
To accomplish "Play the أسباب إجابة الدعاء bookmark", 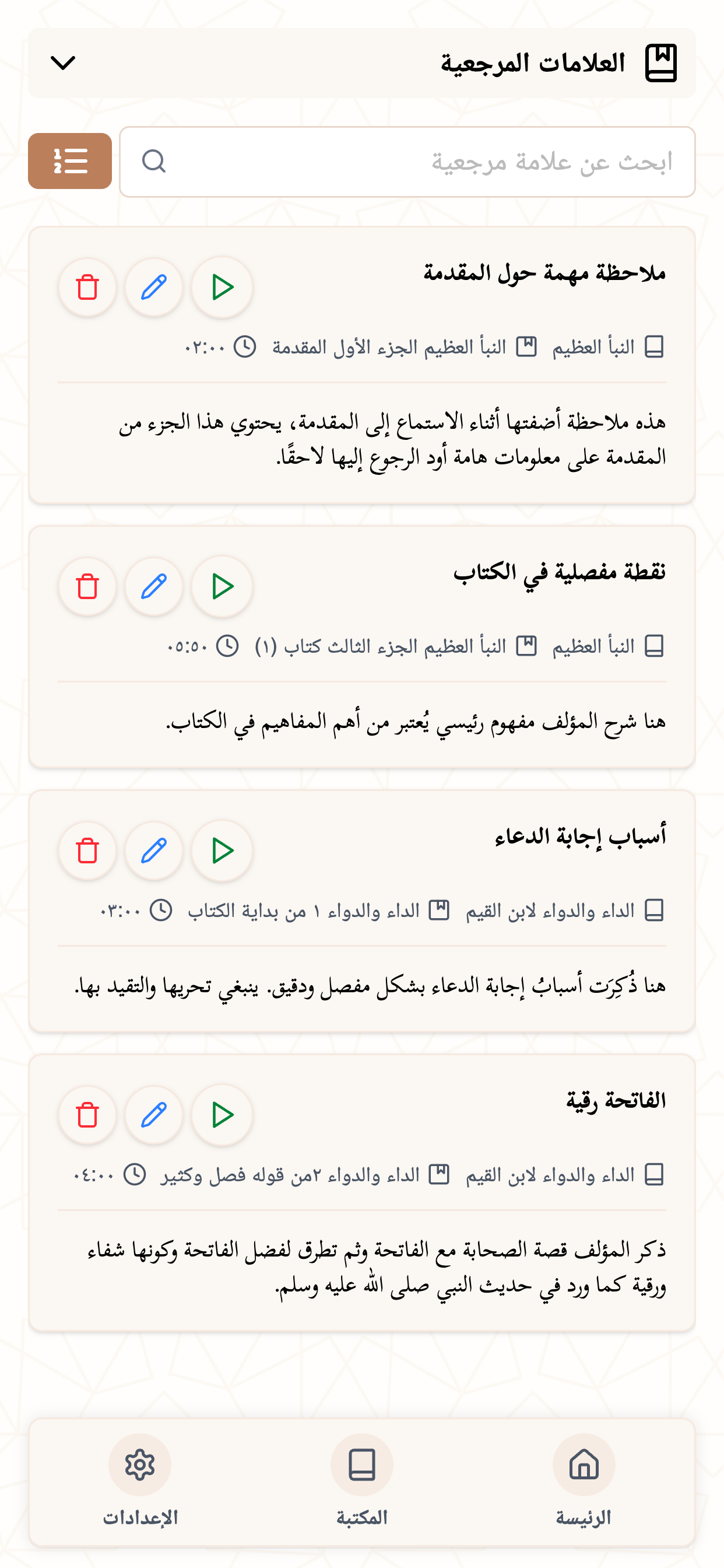I will click(222, 850).
